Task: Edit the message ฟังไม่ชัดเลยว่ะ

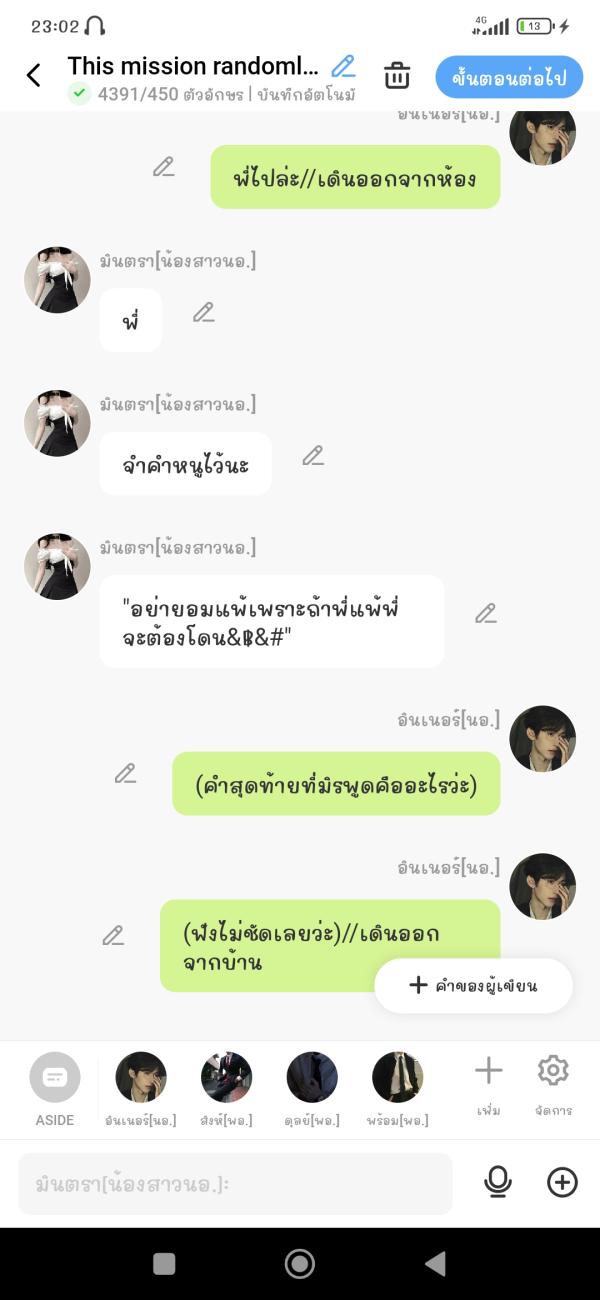Action: [x=113, y=936]
